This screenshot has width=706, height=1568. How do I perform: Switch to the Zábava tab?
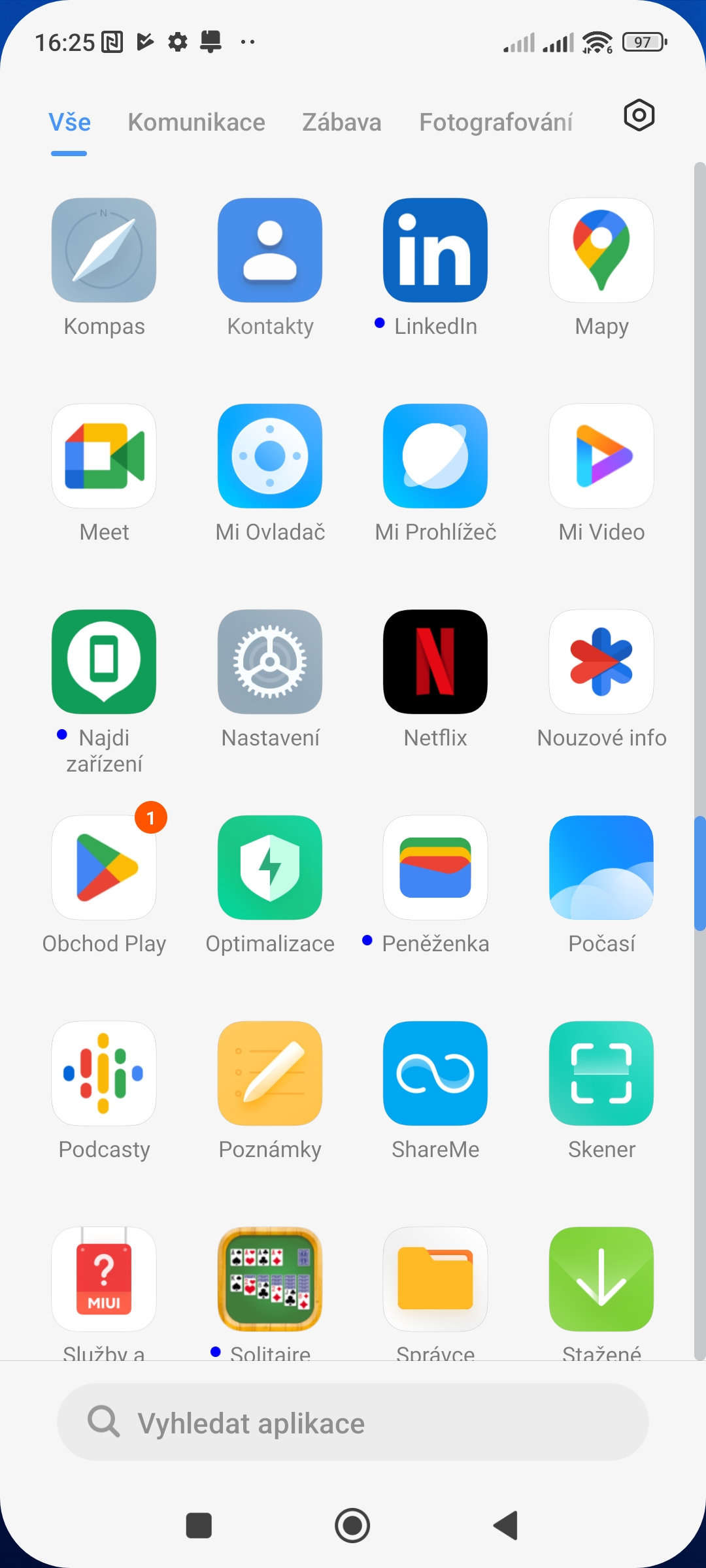(341, 122)
